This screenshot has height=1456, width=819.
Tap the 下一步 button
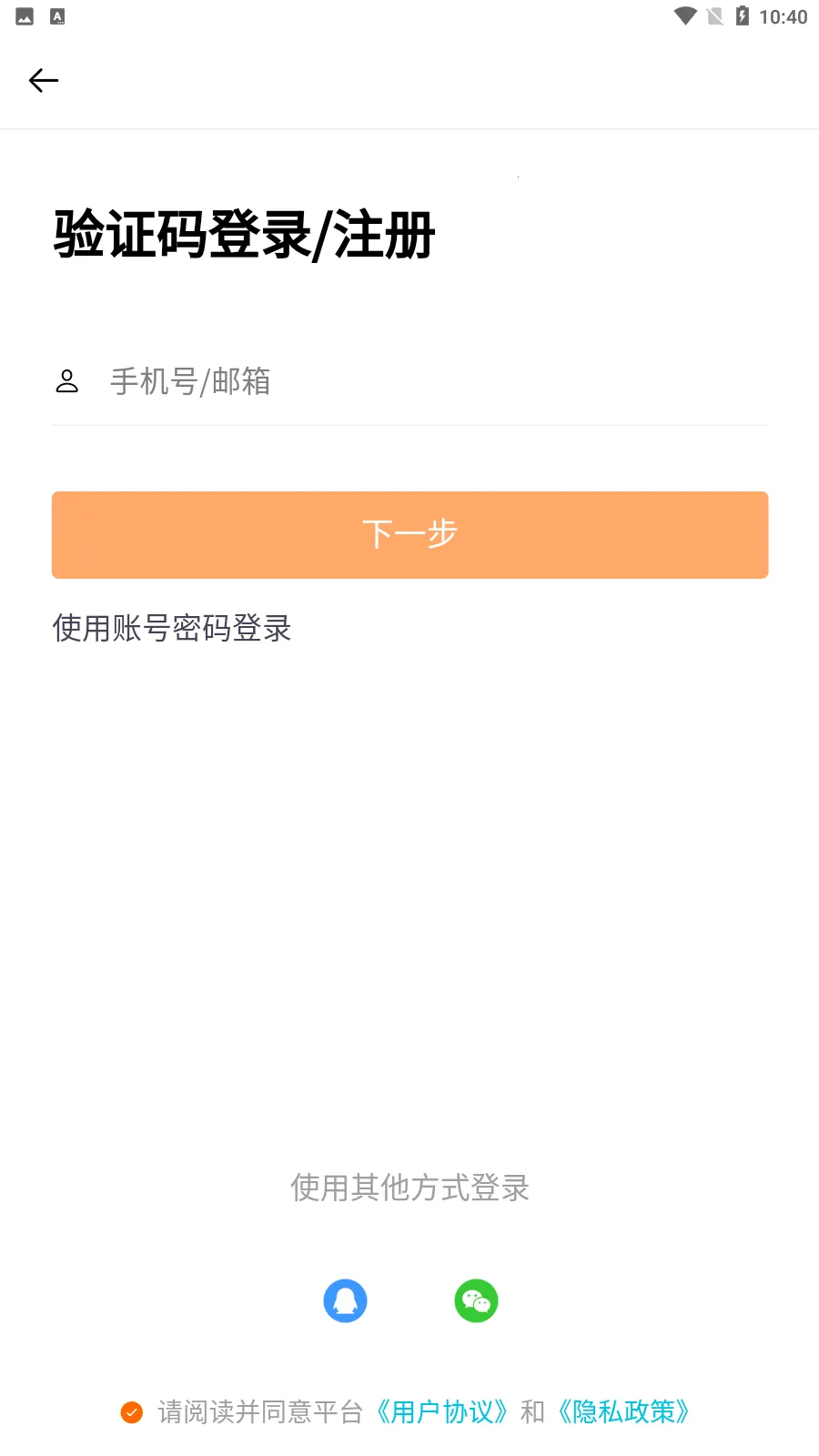pos(409,535)
